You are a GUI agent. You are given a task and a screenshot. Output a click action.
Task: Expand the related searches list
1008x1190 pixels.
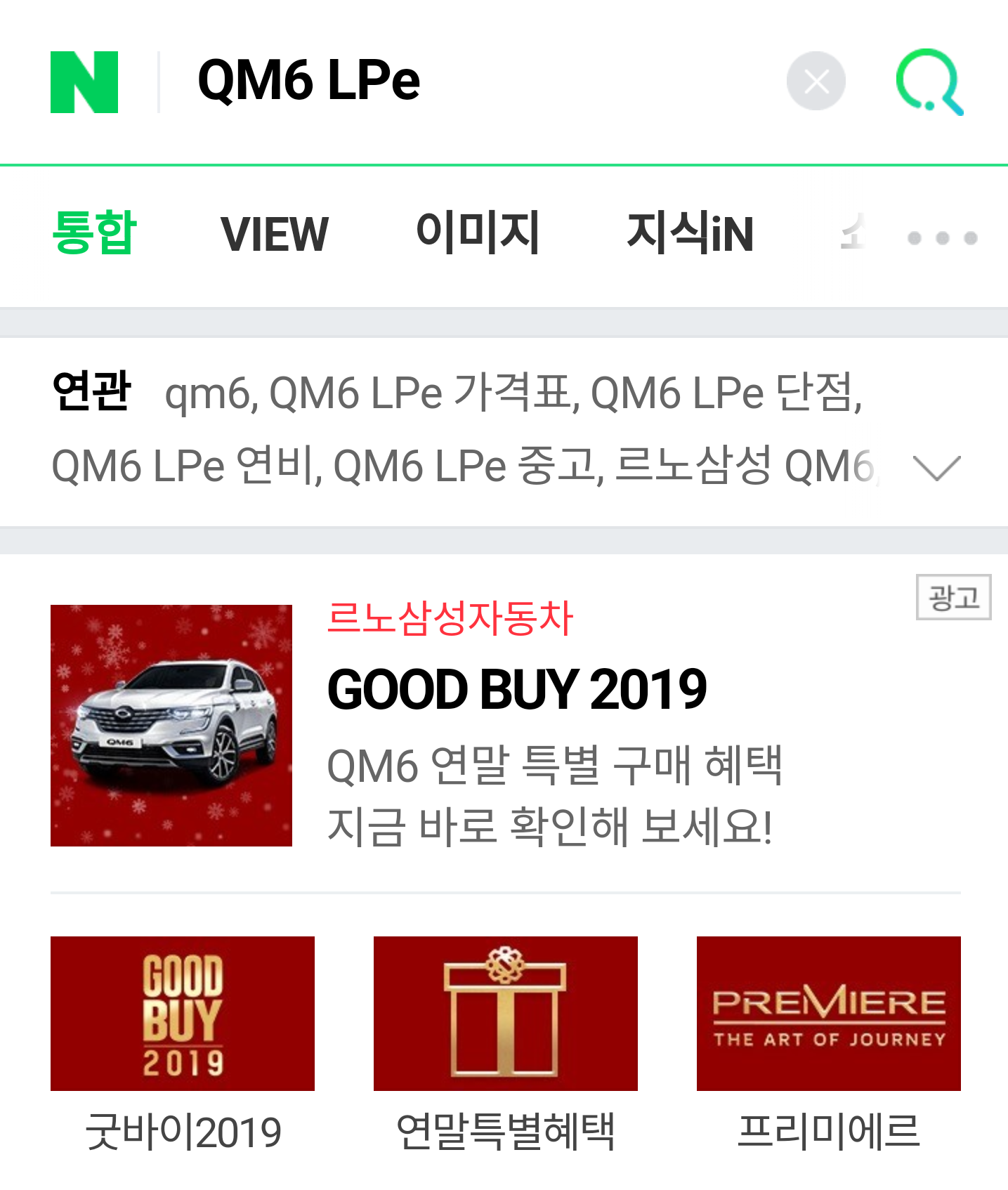[936, 467]
